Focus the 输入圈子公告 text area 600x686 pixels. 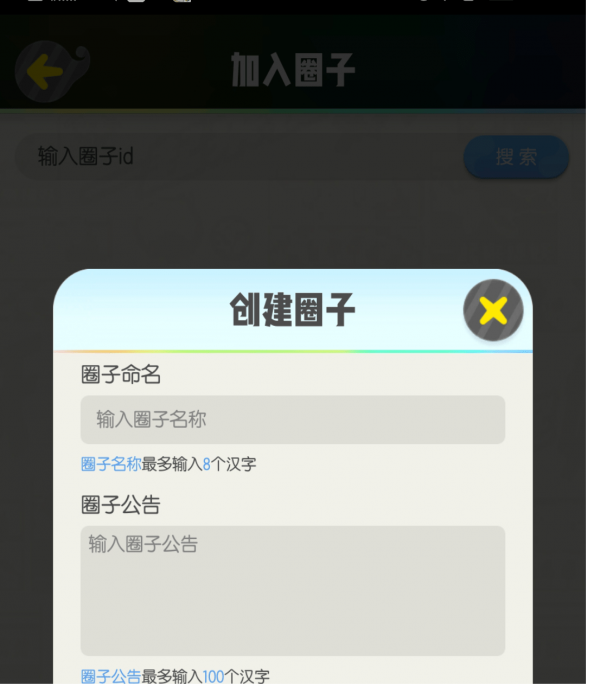click(x=292, y=590)
